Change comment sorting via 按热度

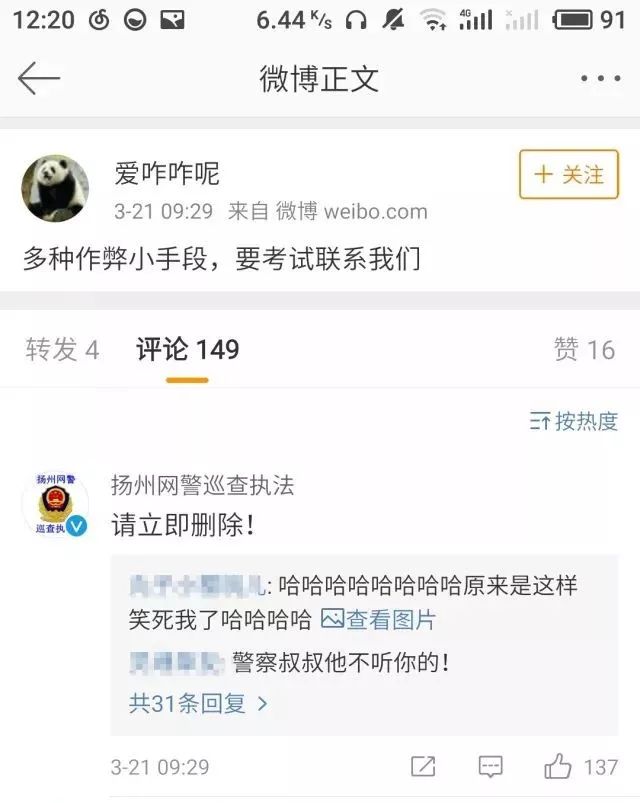[574, 421]
